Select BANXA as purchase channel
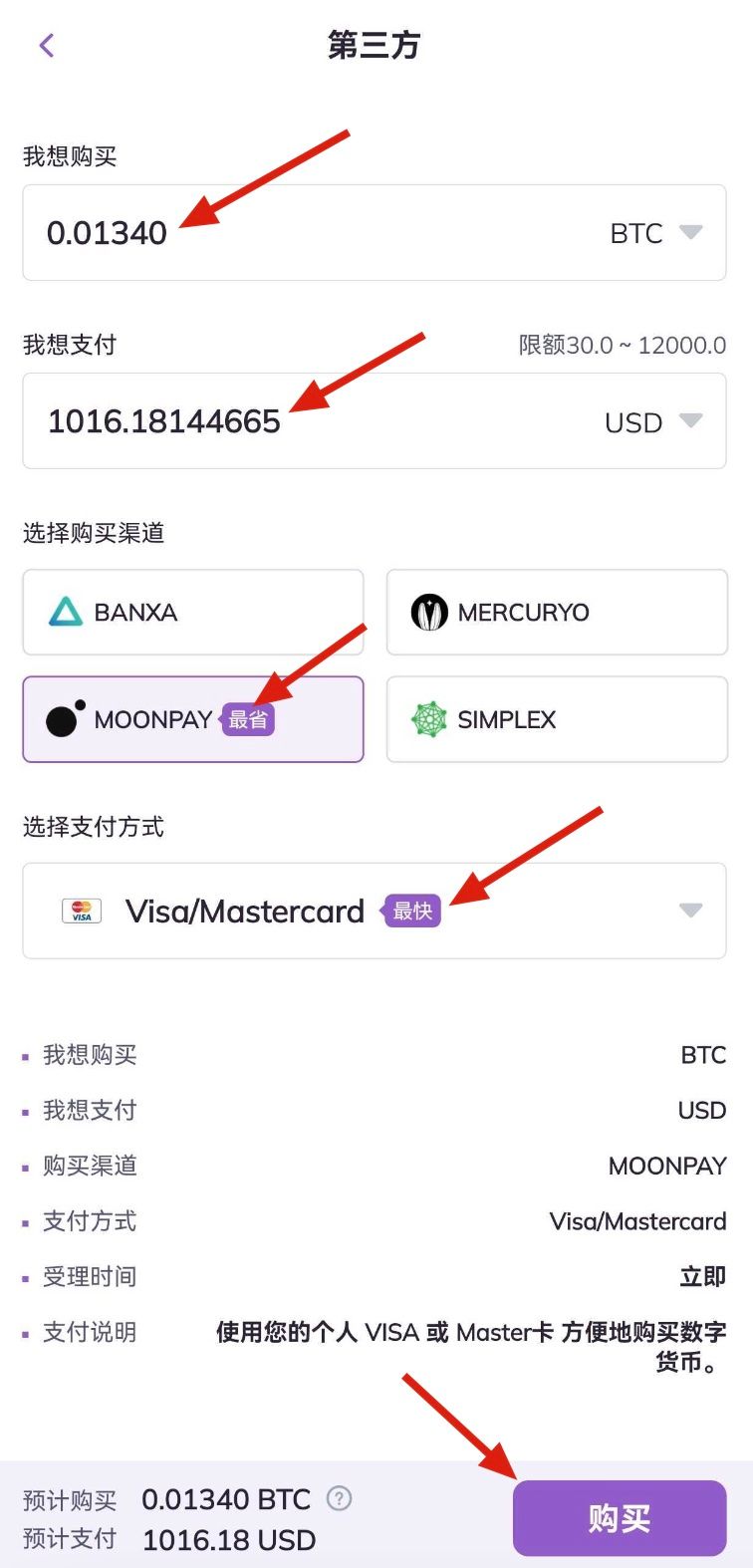The height and width of the screenshot is (1568, 753). point(193,612)
